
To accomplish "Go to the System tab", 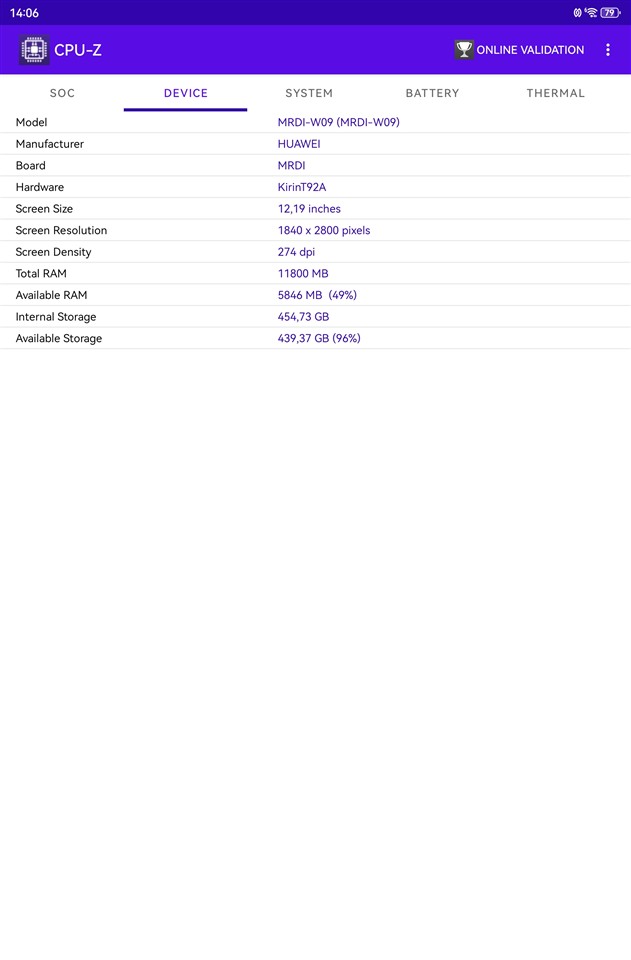I will [309, 93].
